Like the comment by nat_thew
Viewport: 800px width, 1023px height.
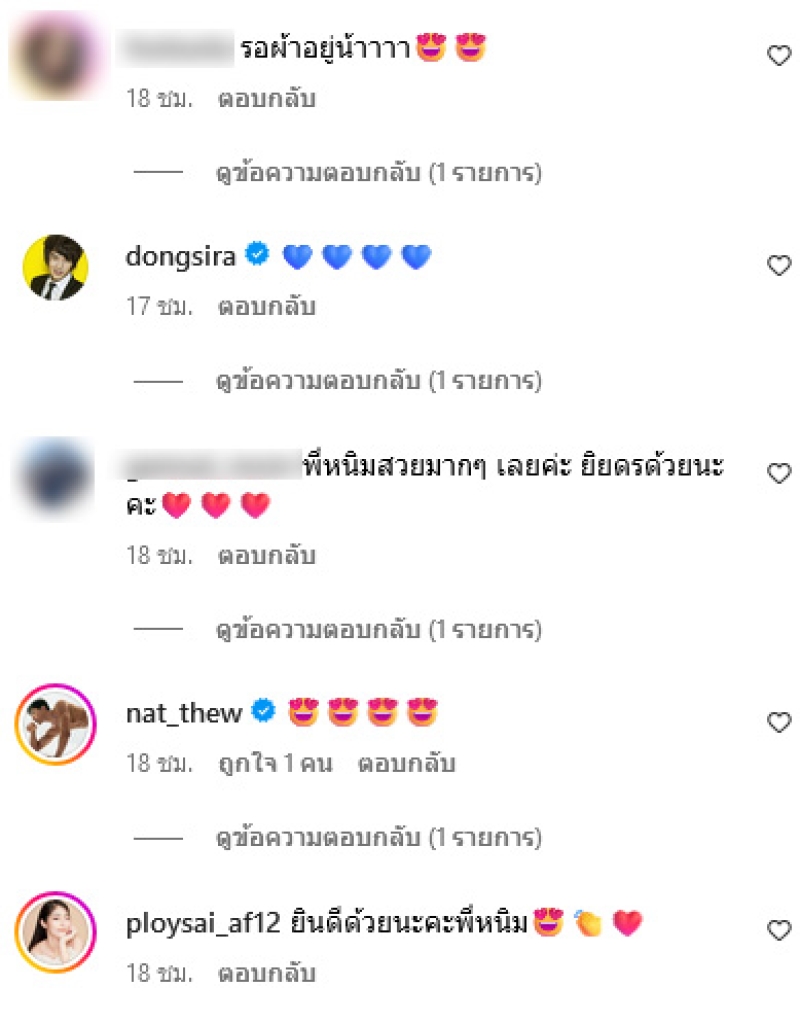778,722
